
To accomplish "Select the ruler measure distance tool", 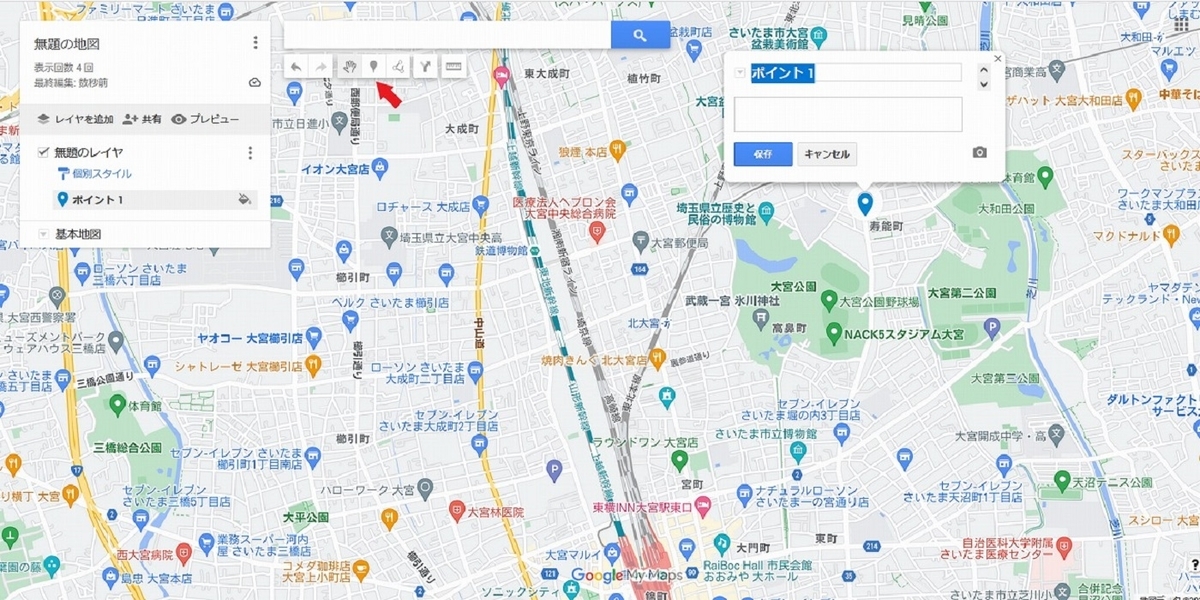I will click(453, 67).
